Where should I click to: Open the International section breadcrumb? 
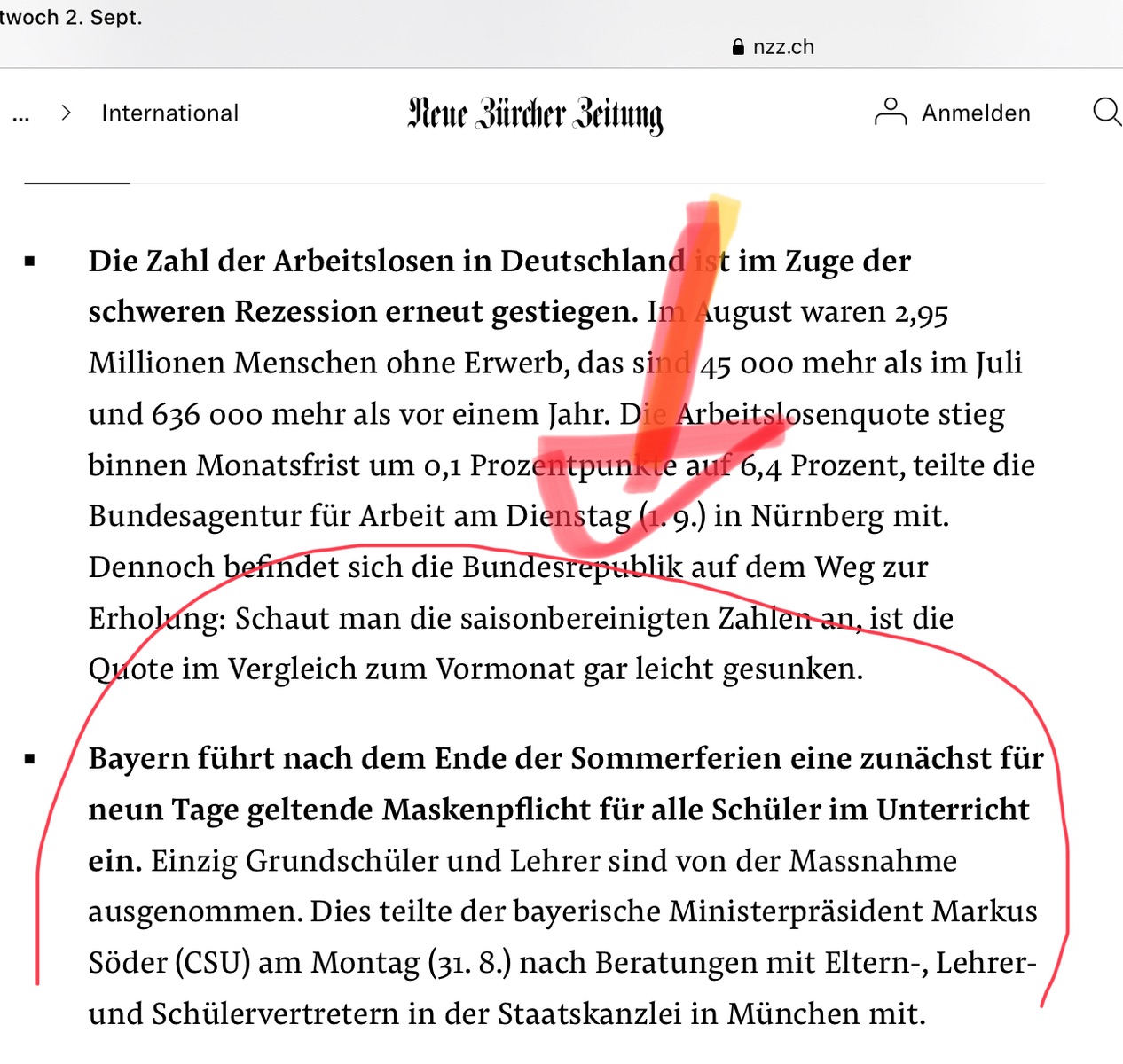pyautogui.click(x=169, y=113)
